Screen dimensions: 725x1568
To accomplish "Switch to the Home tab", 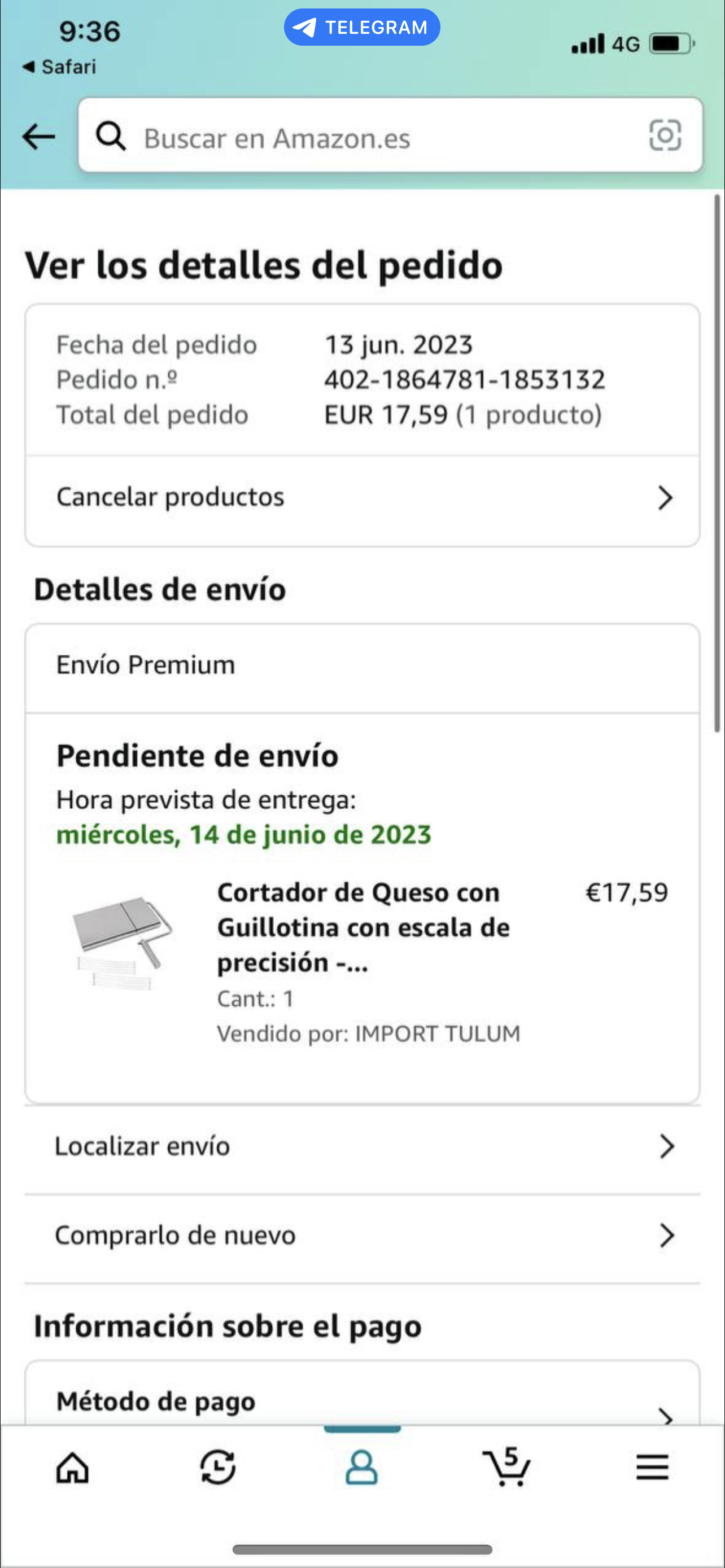I will tap(72, 1468).
